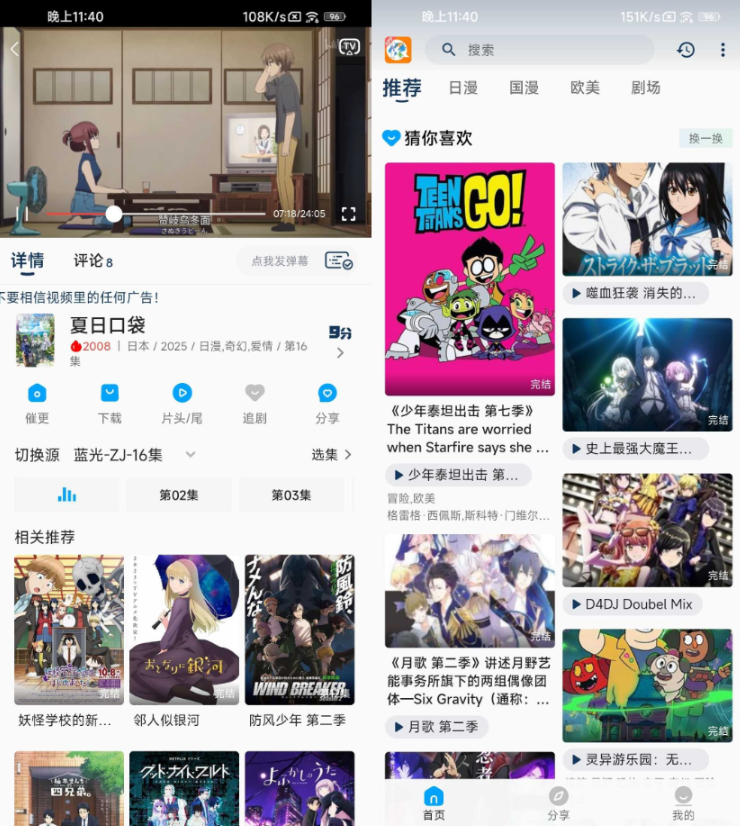Go to the 我的 tab in bottom navigation

(x=683, y=802)
